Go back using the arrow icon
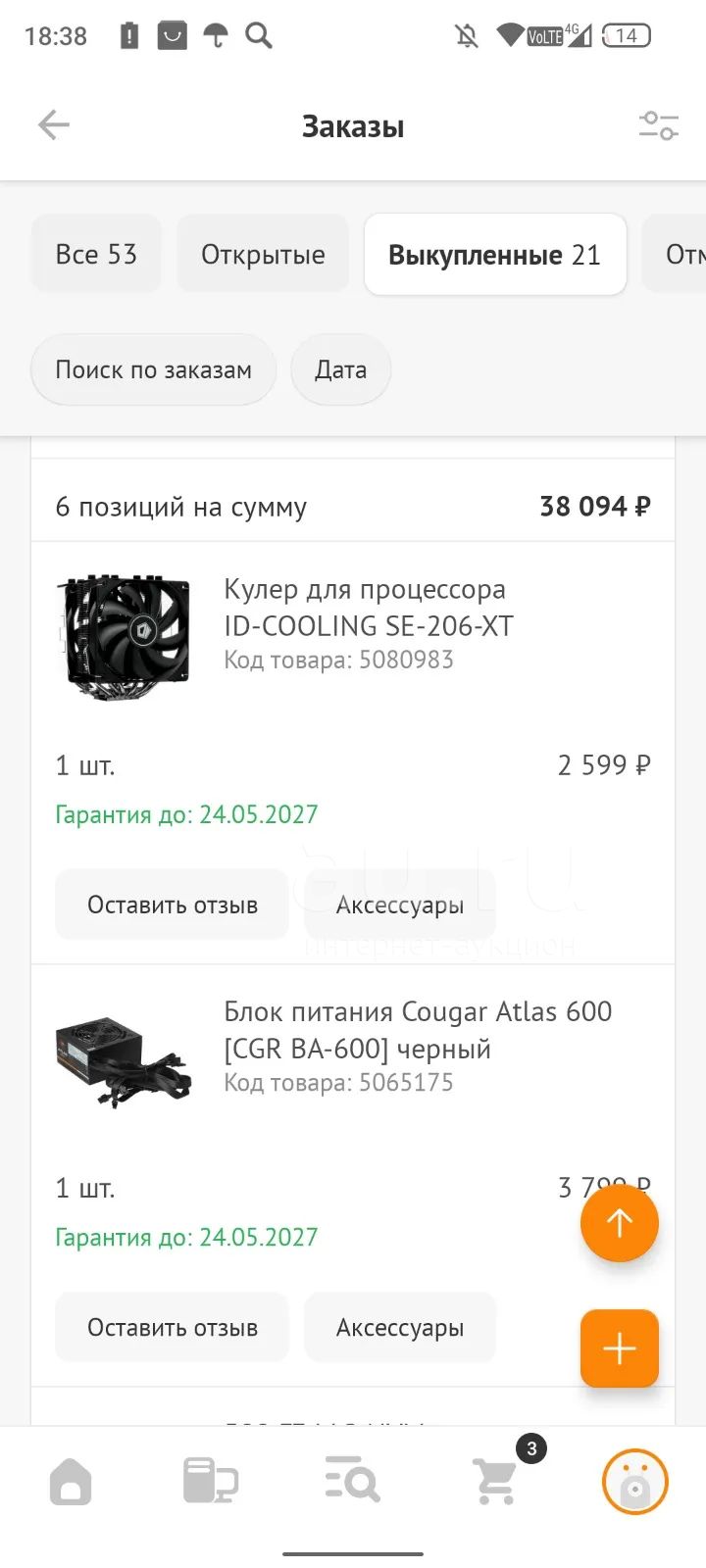The width and height of the screenshot is (706, 1568). click(54, 125)
